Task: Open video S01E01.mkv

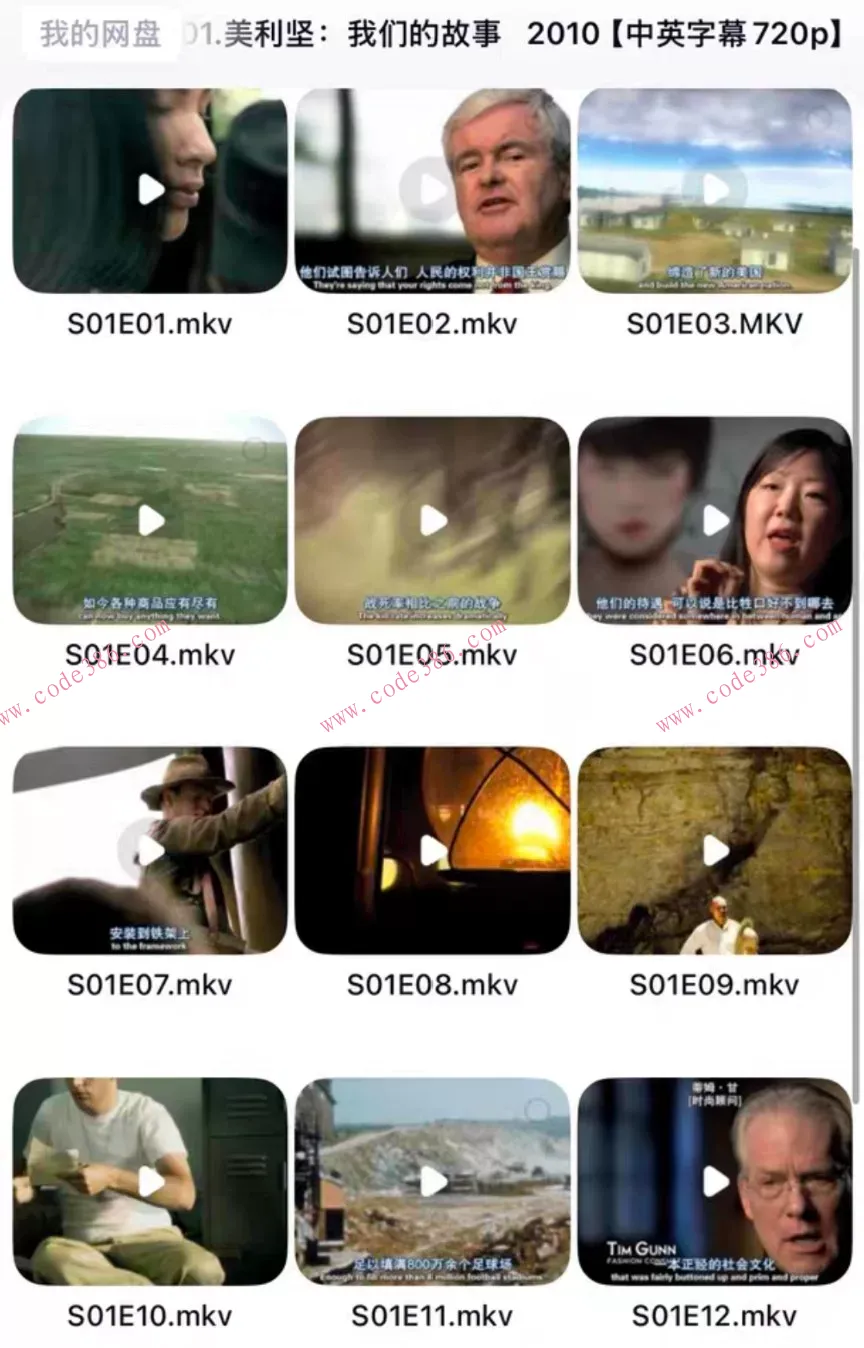Action: (150, 190)
